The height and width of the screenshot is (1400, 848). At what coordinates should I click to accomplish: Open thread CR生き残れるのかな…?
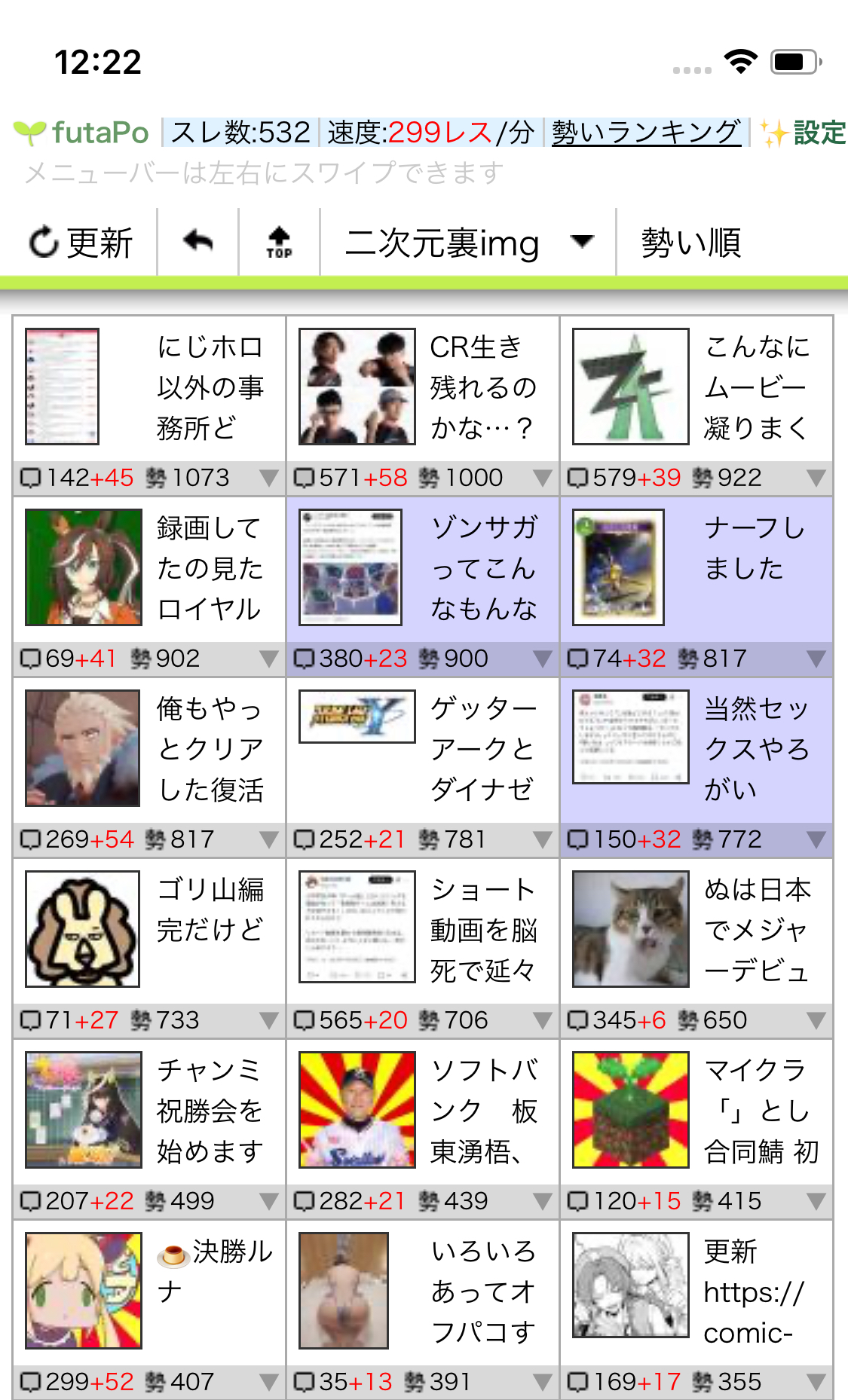click(x=482, y=387)
